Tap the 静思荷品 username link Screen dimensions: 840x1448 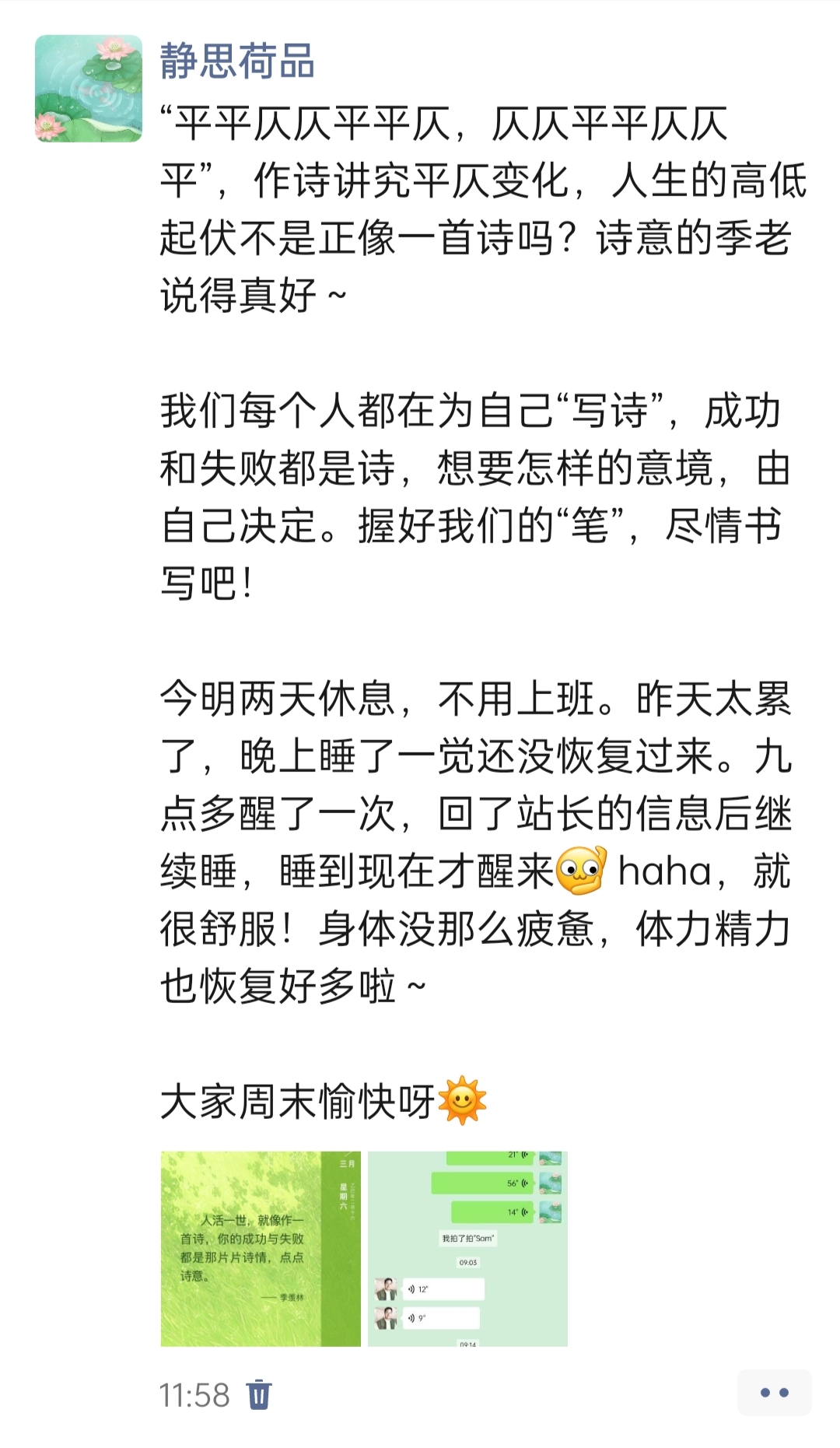(x=237, y=61)
